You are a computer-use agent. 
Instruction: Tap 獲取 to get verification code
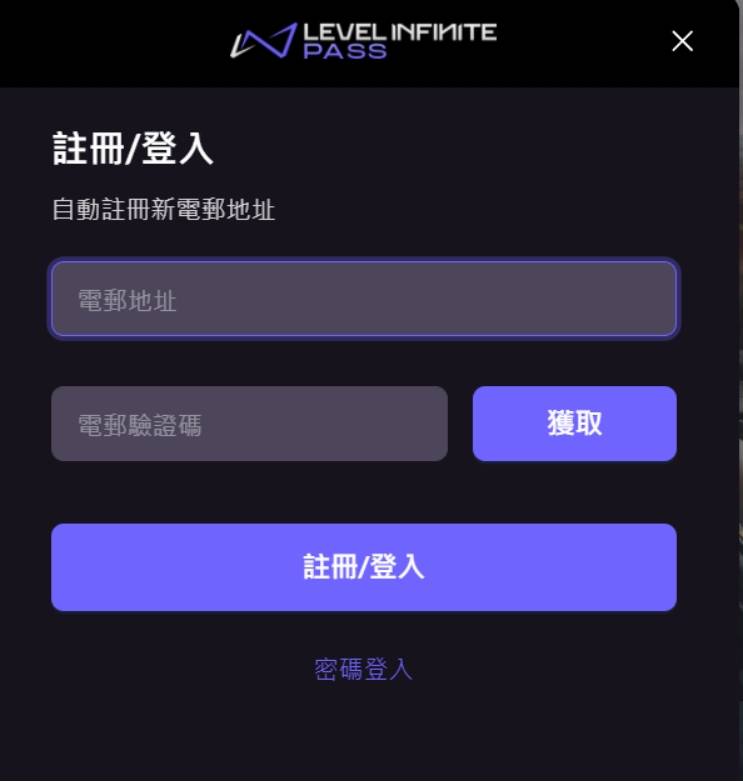pyautogui.click(x=574, y=424)
